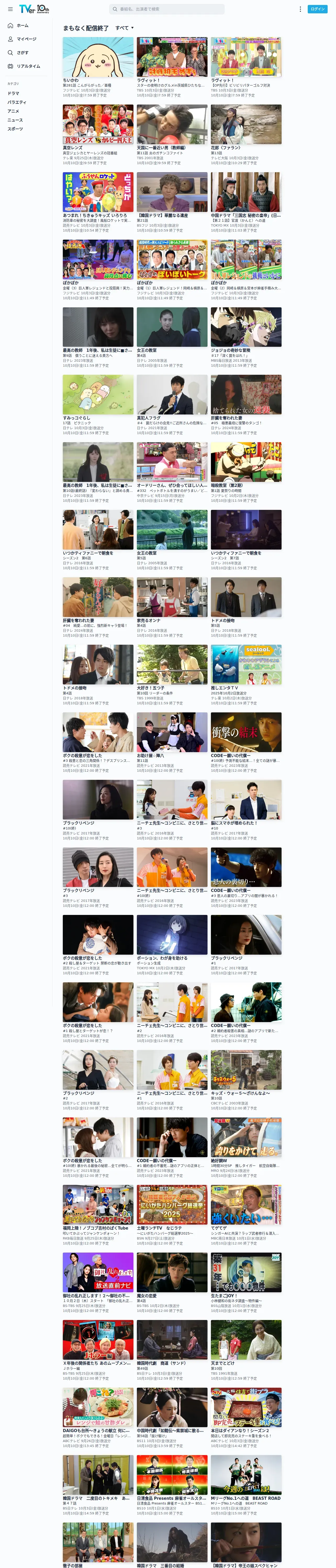Tap the search field at top

[166, 9]
